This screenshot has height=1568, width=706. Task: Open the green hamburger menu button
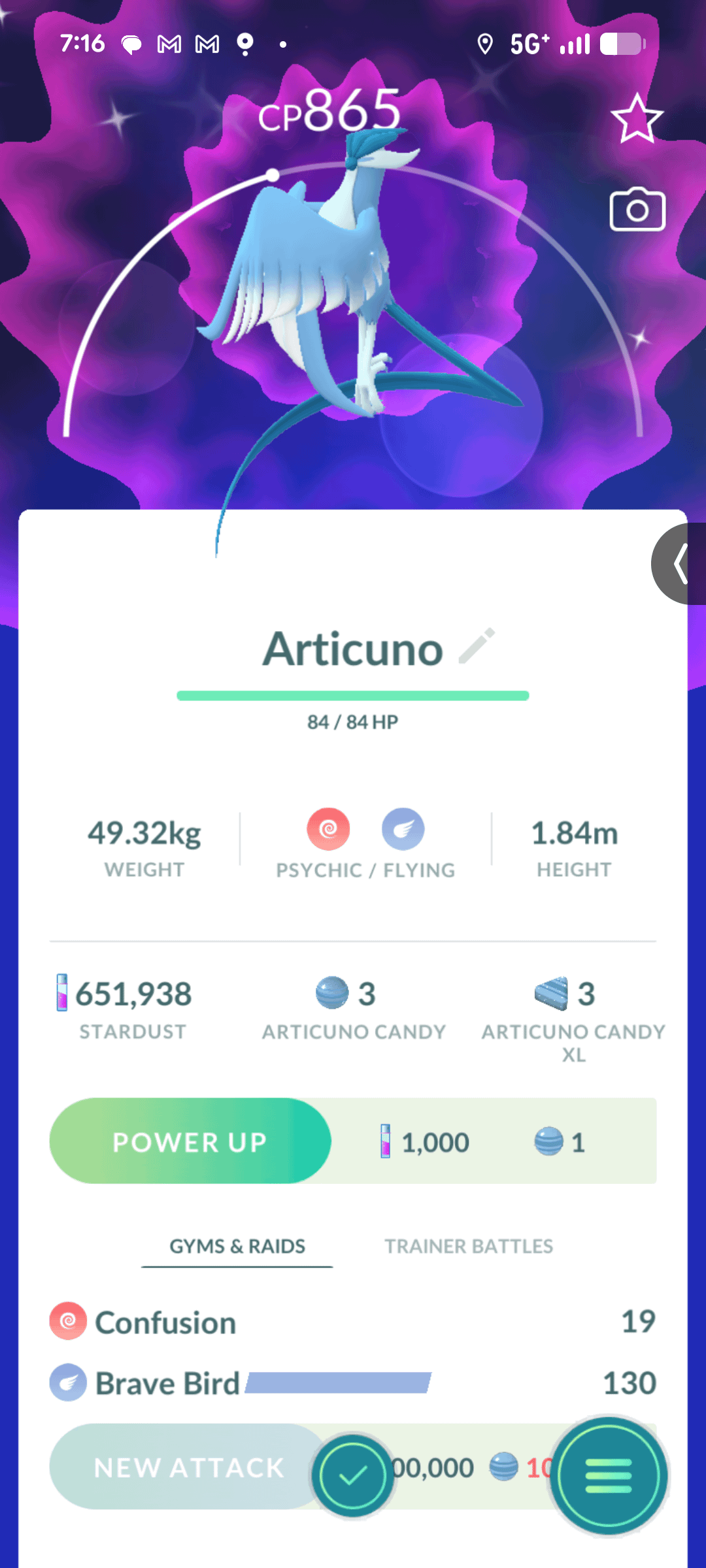point(609,1475)
